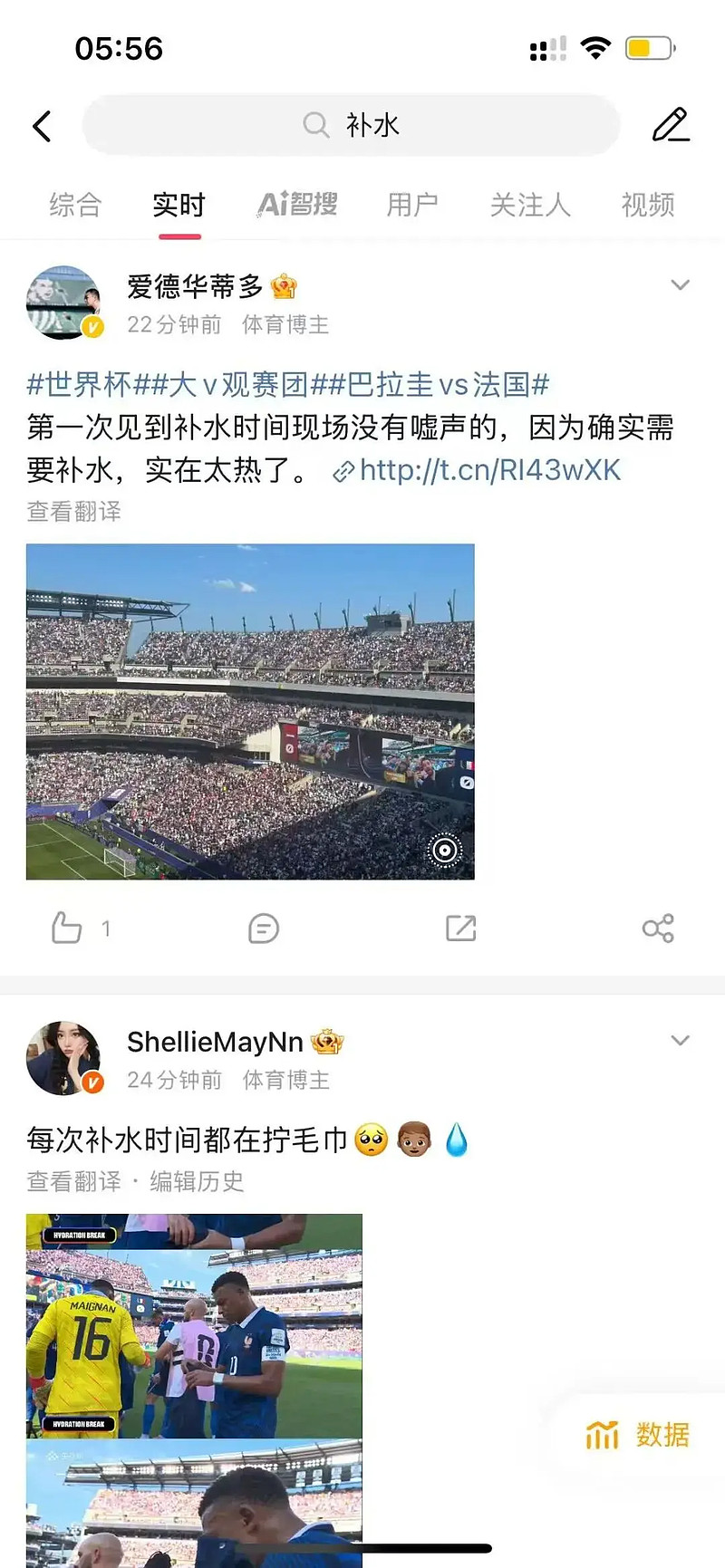Go back with the top-left arrow
This screenshot has width=725, height=1568.
pyautogui.click(x=42, y=126)
